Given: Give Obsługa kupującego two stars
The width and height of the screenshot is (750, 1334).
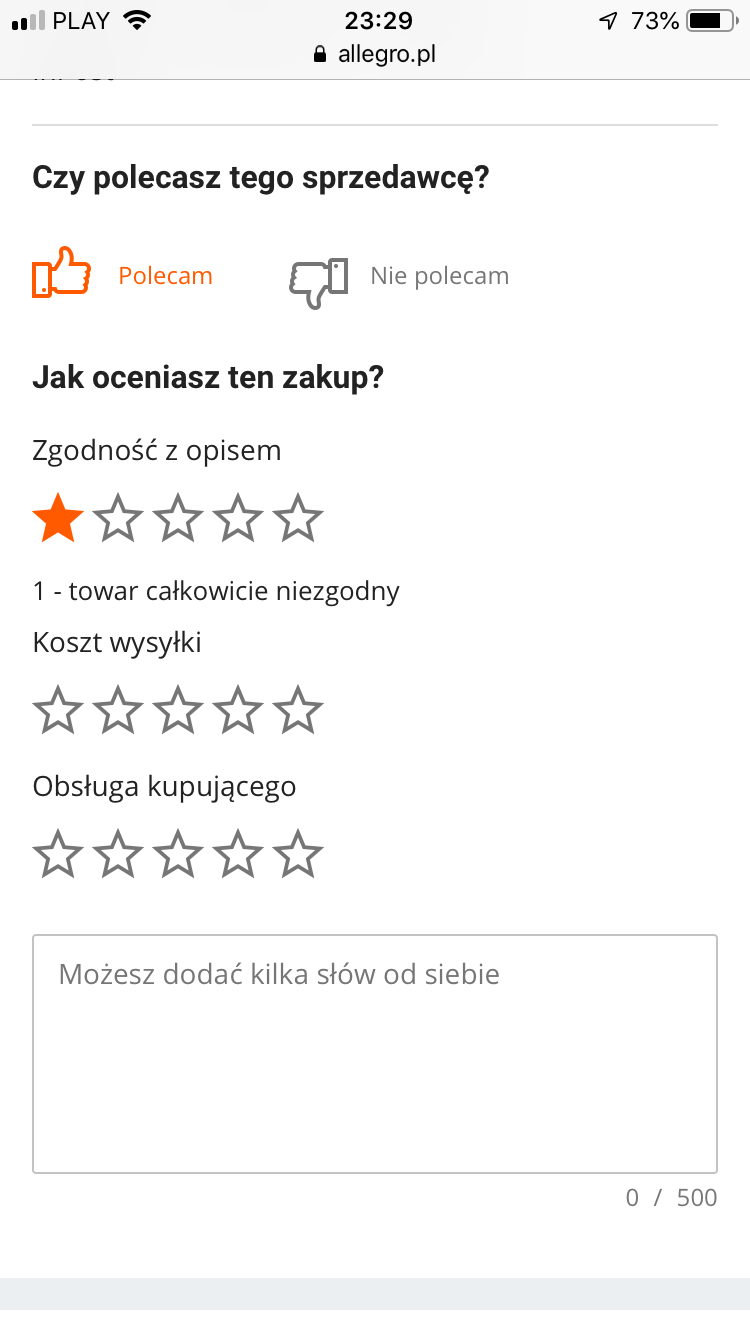Looking at the screenshot, I should click(118, 855).
